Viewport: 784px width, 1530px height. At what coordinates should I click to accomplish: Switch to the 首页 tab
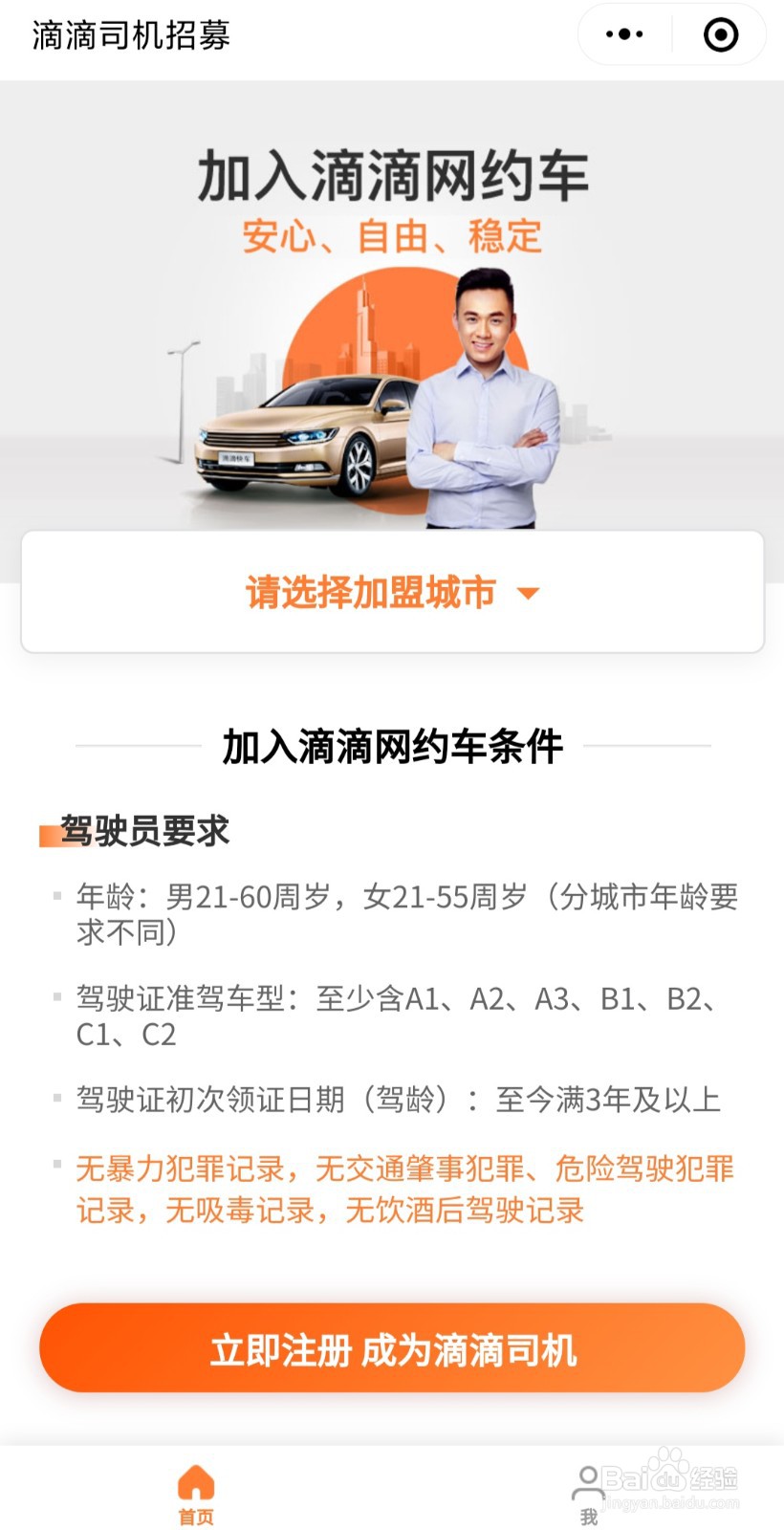(196, 1492)
